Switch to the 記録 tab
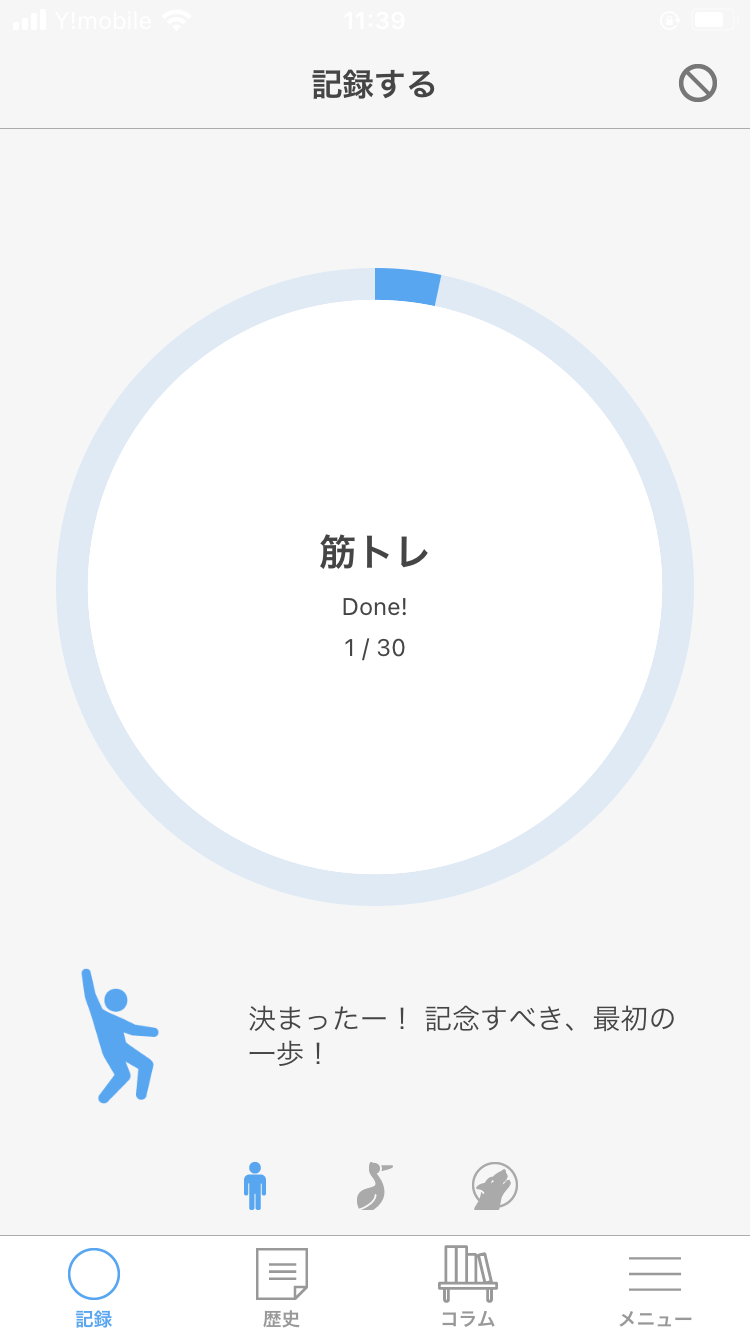Viewport: 750px width, 1334px height. tap(94, 1287)
